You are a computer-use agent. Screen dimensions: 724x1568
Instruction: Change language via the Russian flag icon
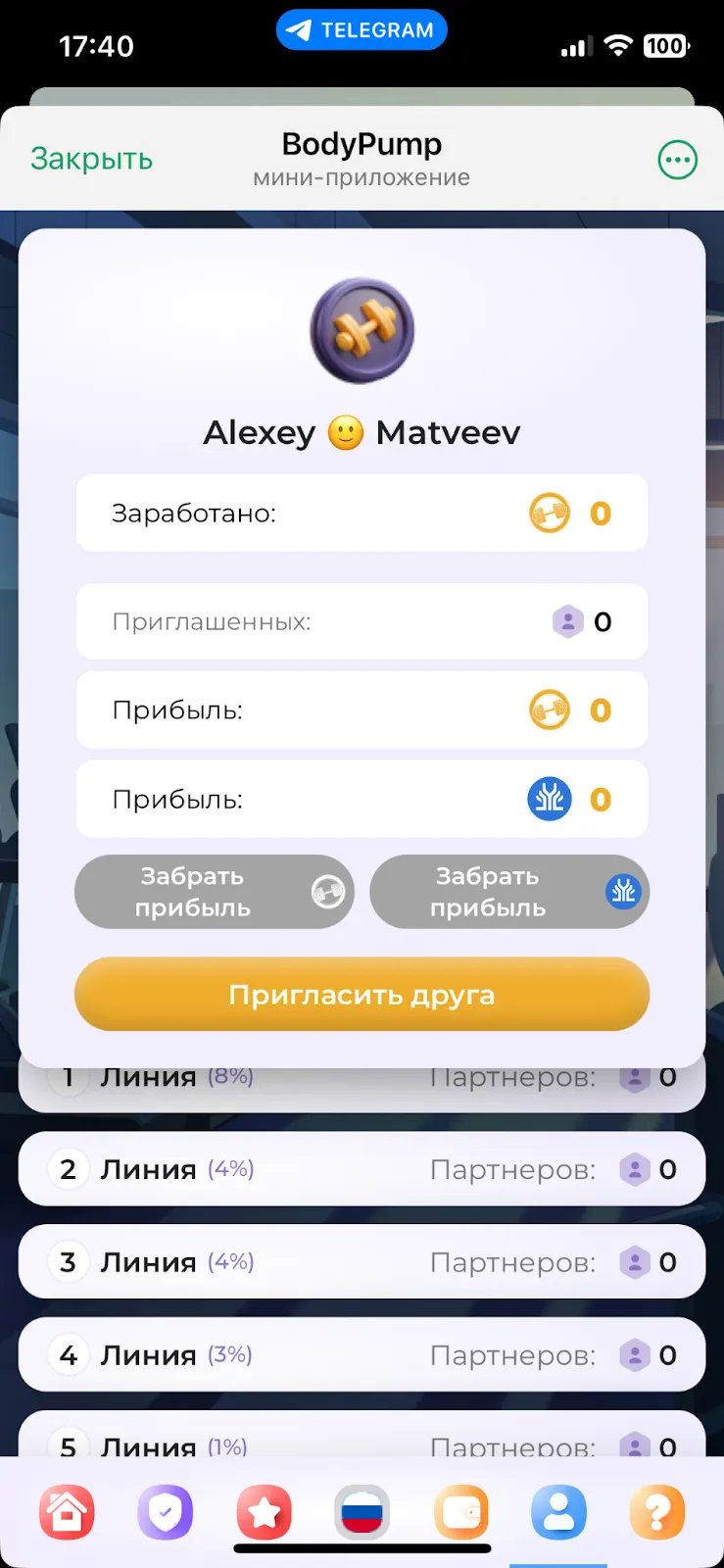(362, 1512)
